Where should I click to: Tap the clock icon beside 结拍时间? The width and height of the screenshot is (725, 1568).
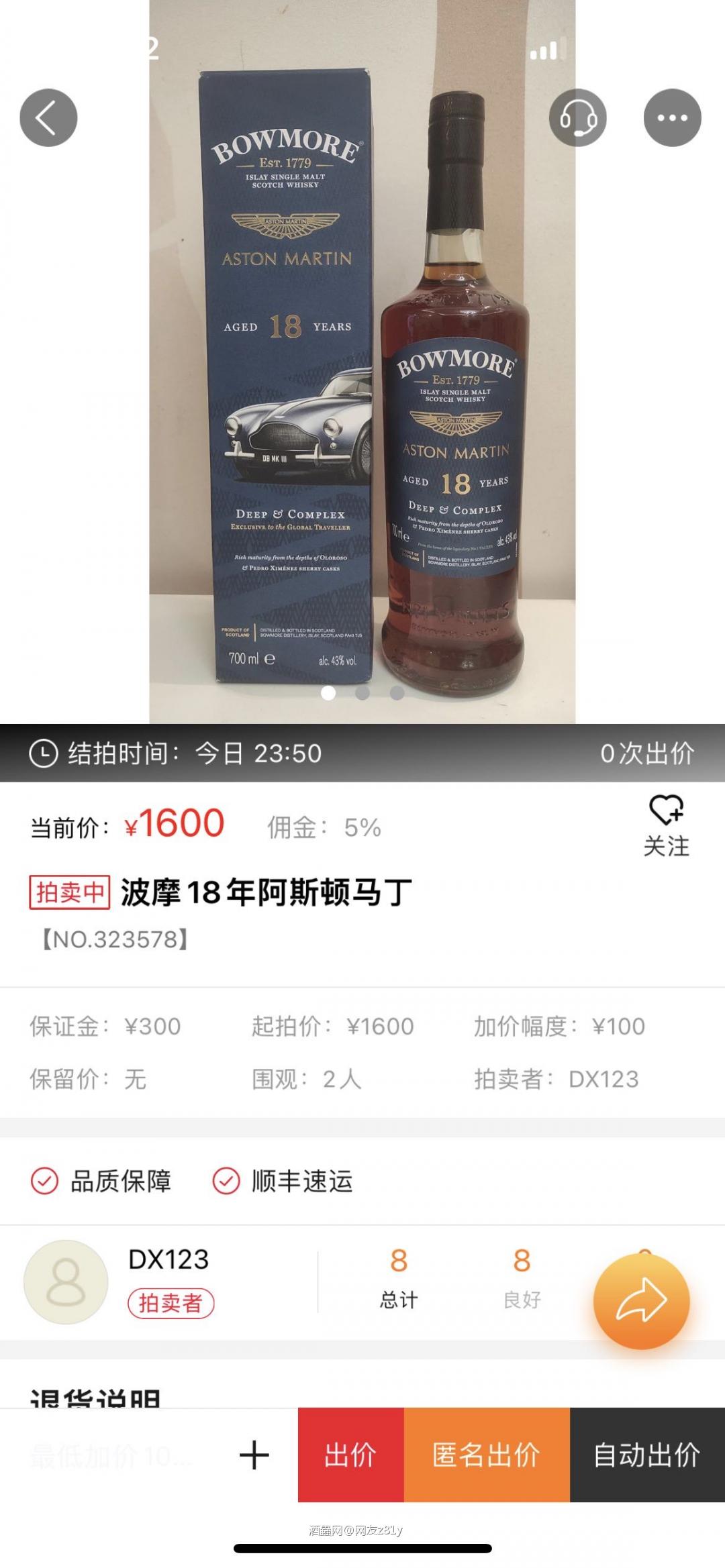click(x=42, y=752)
